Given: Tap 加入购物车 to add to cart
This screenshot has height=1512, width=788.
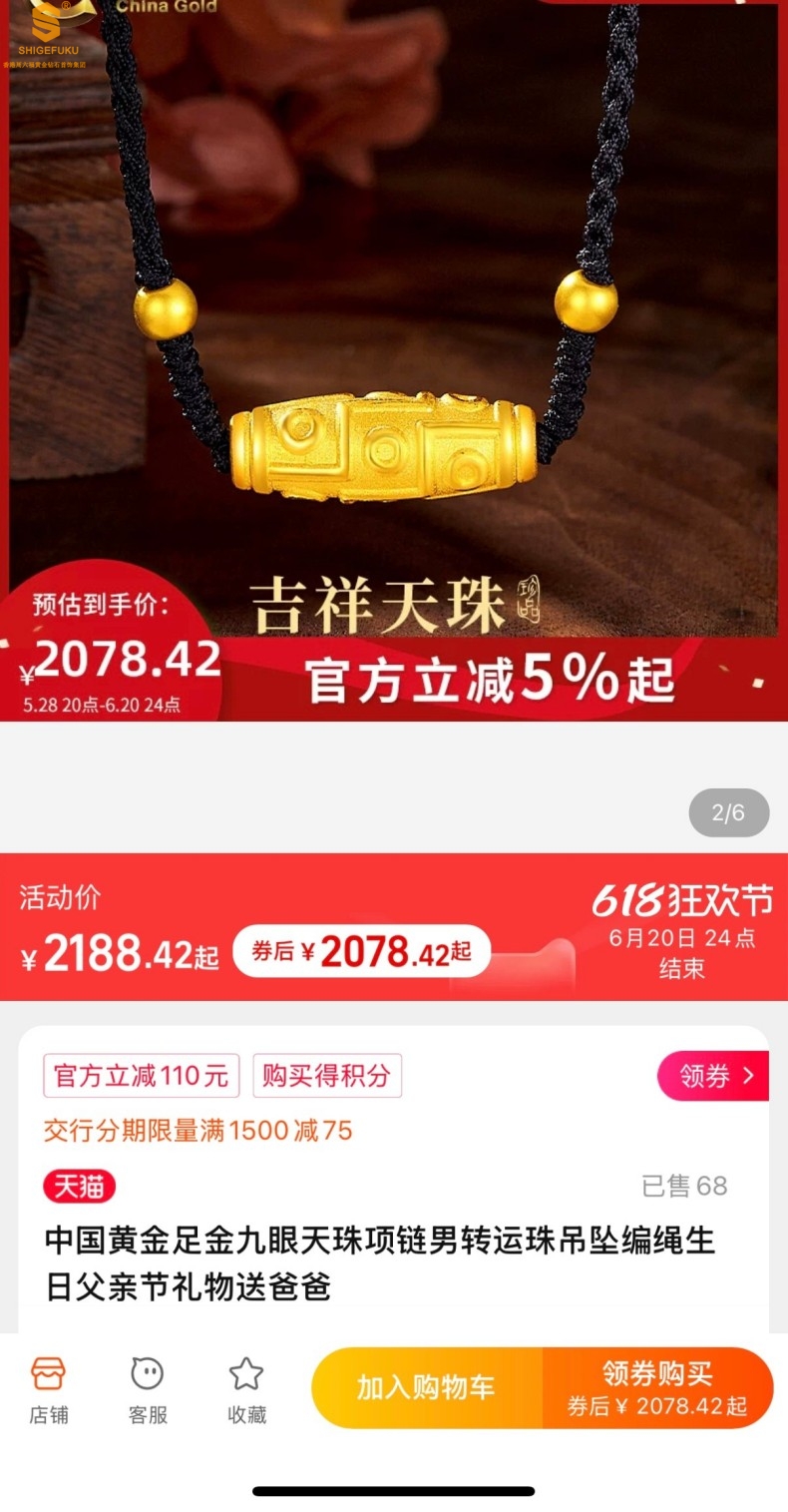Looking at the screenshot, I should [427, 1387].
